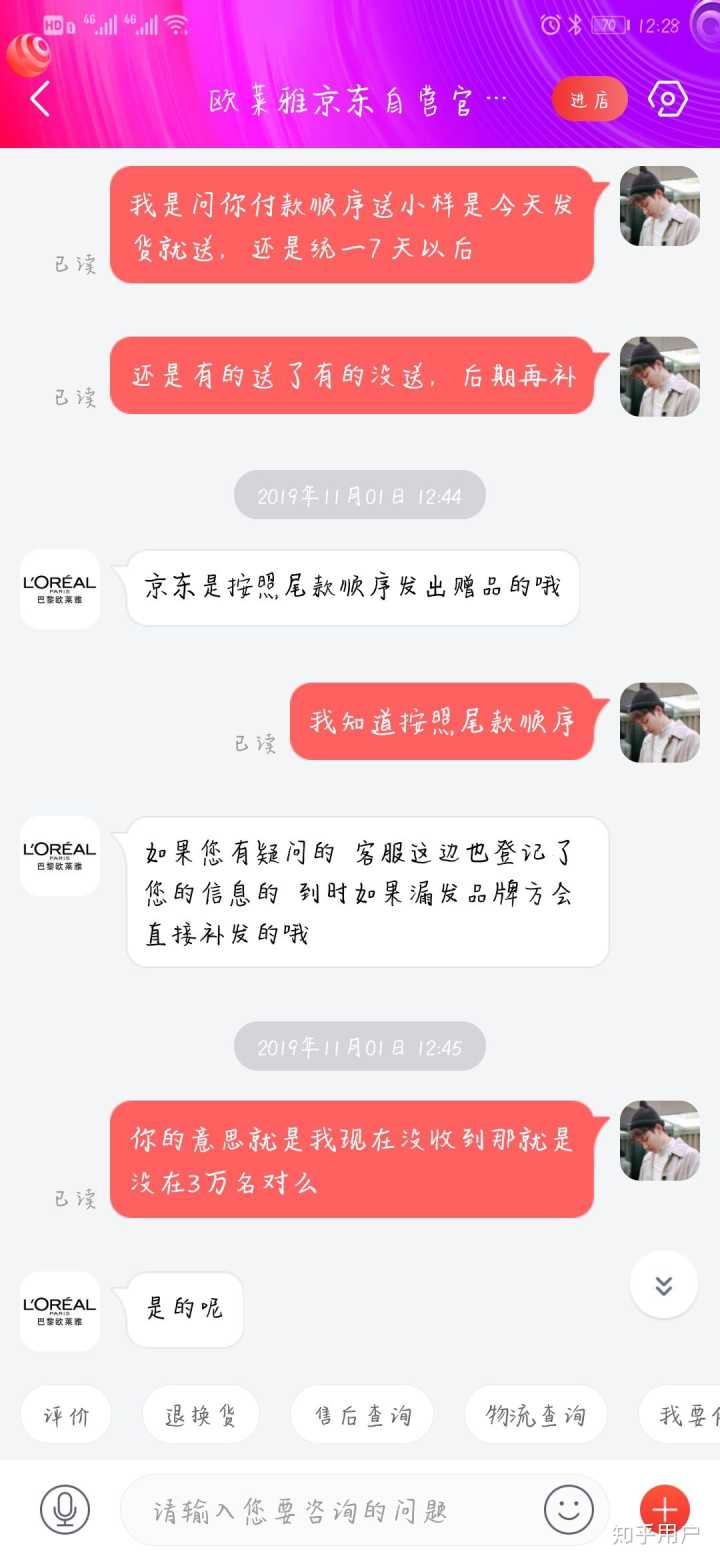720x1560 pixels.
Task: Choose the 退换货 chip
Action: [x=200, y=1415]
